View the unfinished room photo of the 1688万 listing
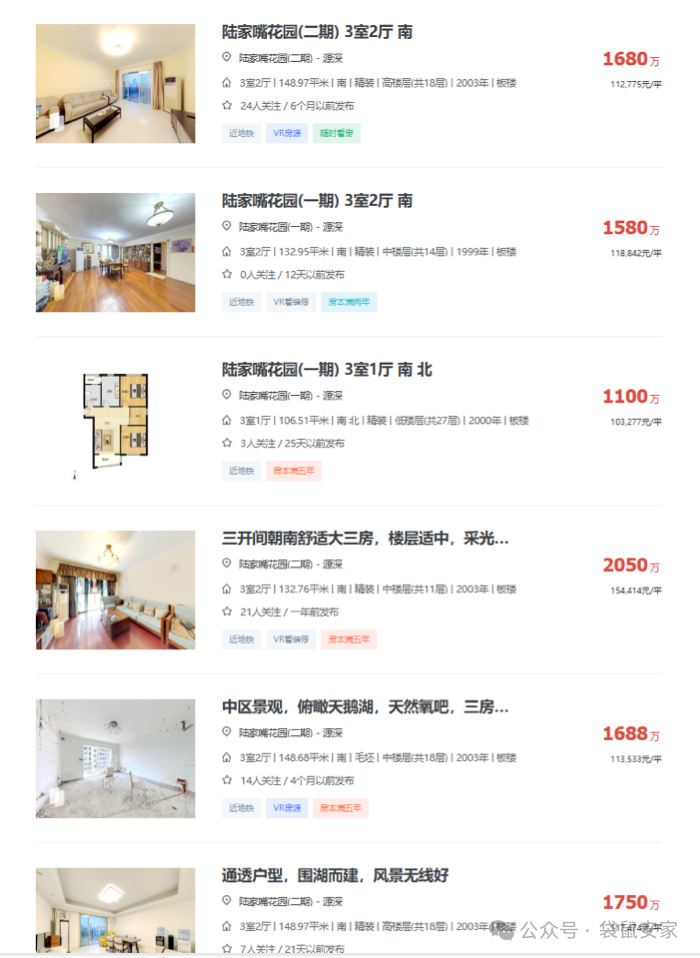The width and height of the screenshot is (700, 958). pos(115,759)
